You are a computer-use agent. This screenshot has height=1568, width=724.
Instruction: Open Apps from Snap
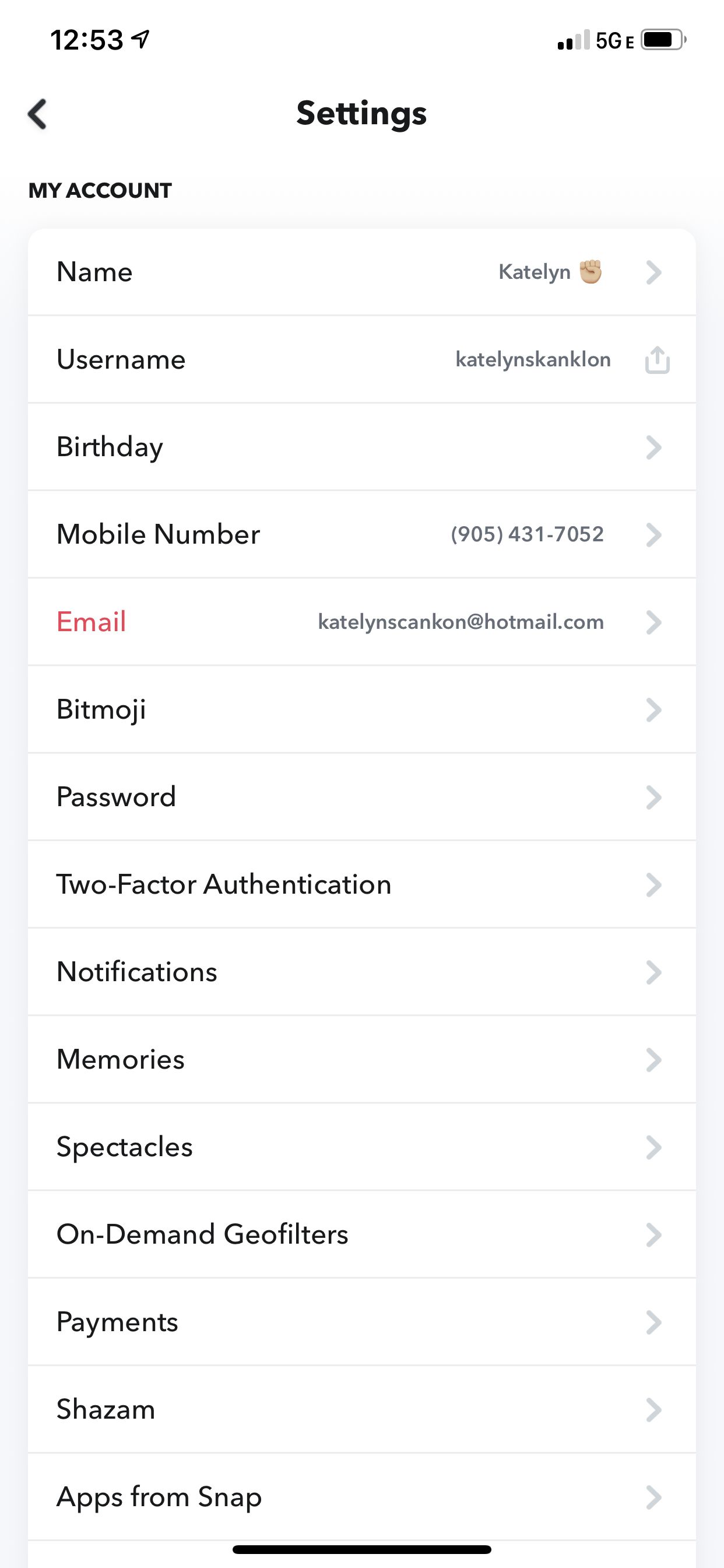[x=362, y=1497]
